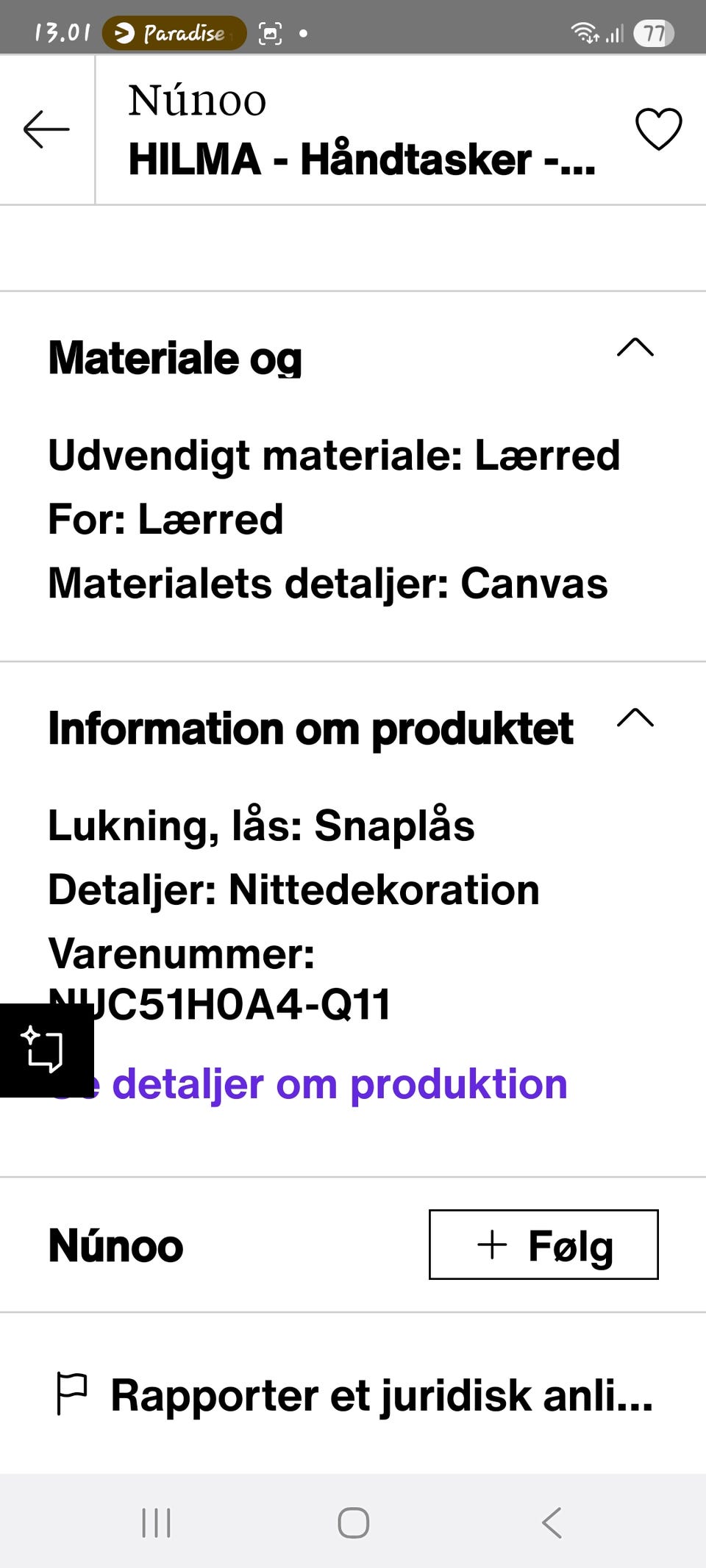Tap the recent apps button in navigation bar
706x1568 pixels.
pos(154,1523)
